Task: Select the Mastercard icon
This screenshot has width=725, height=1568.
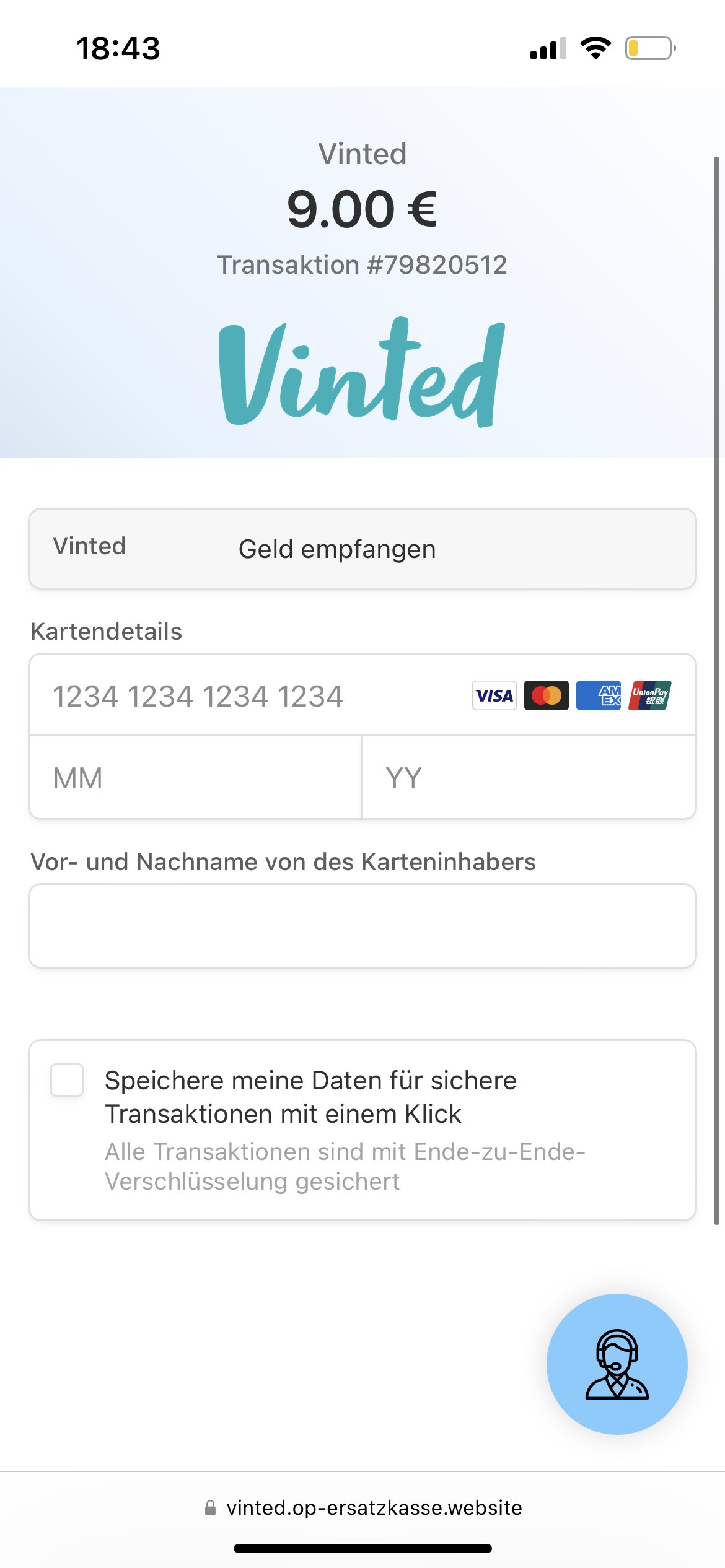Action: coord(546,696)
